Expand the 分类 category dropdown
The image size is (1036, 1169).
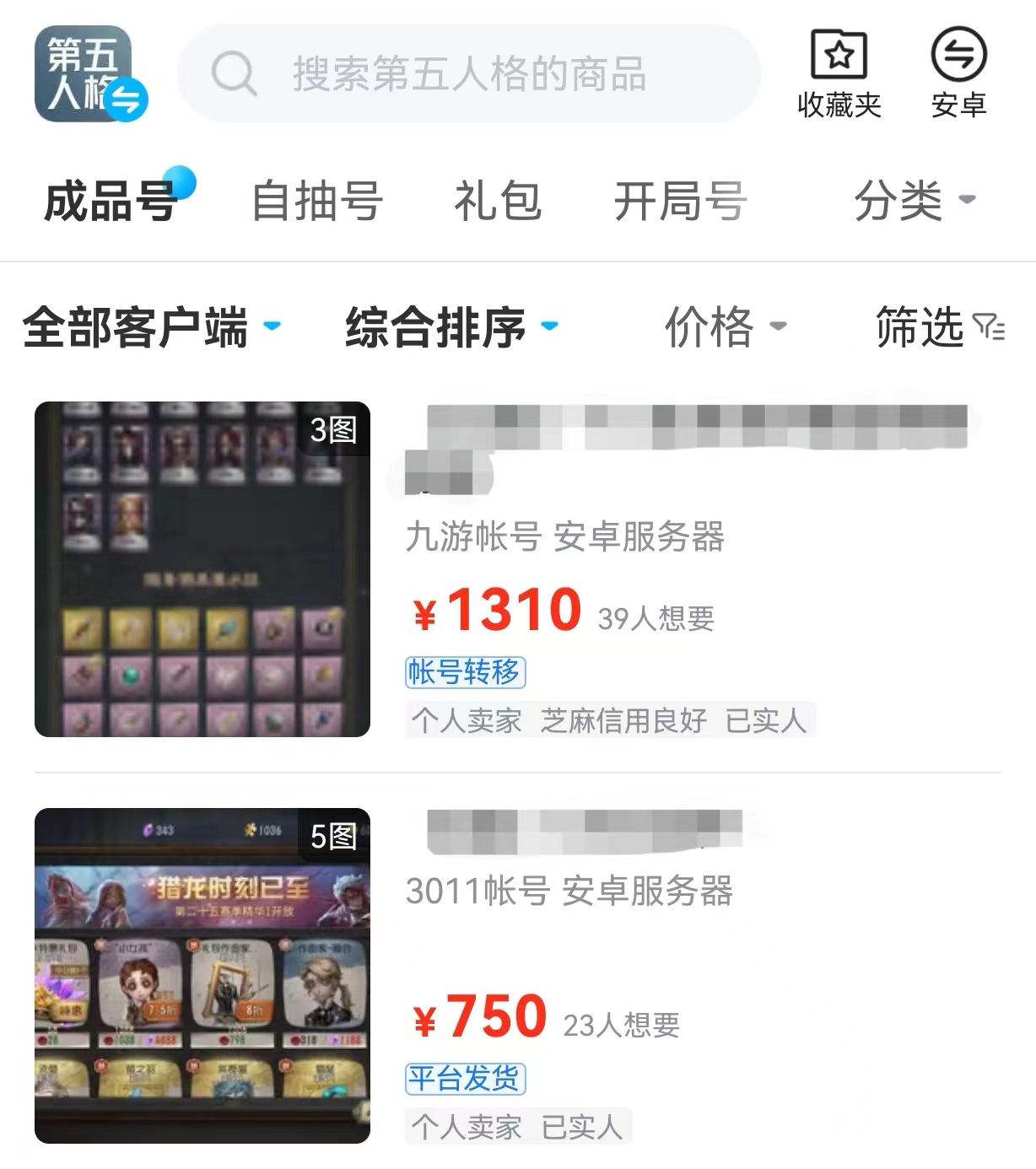914,202
